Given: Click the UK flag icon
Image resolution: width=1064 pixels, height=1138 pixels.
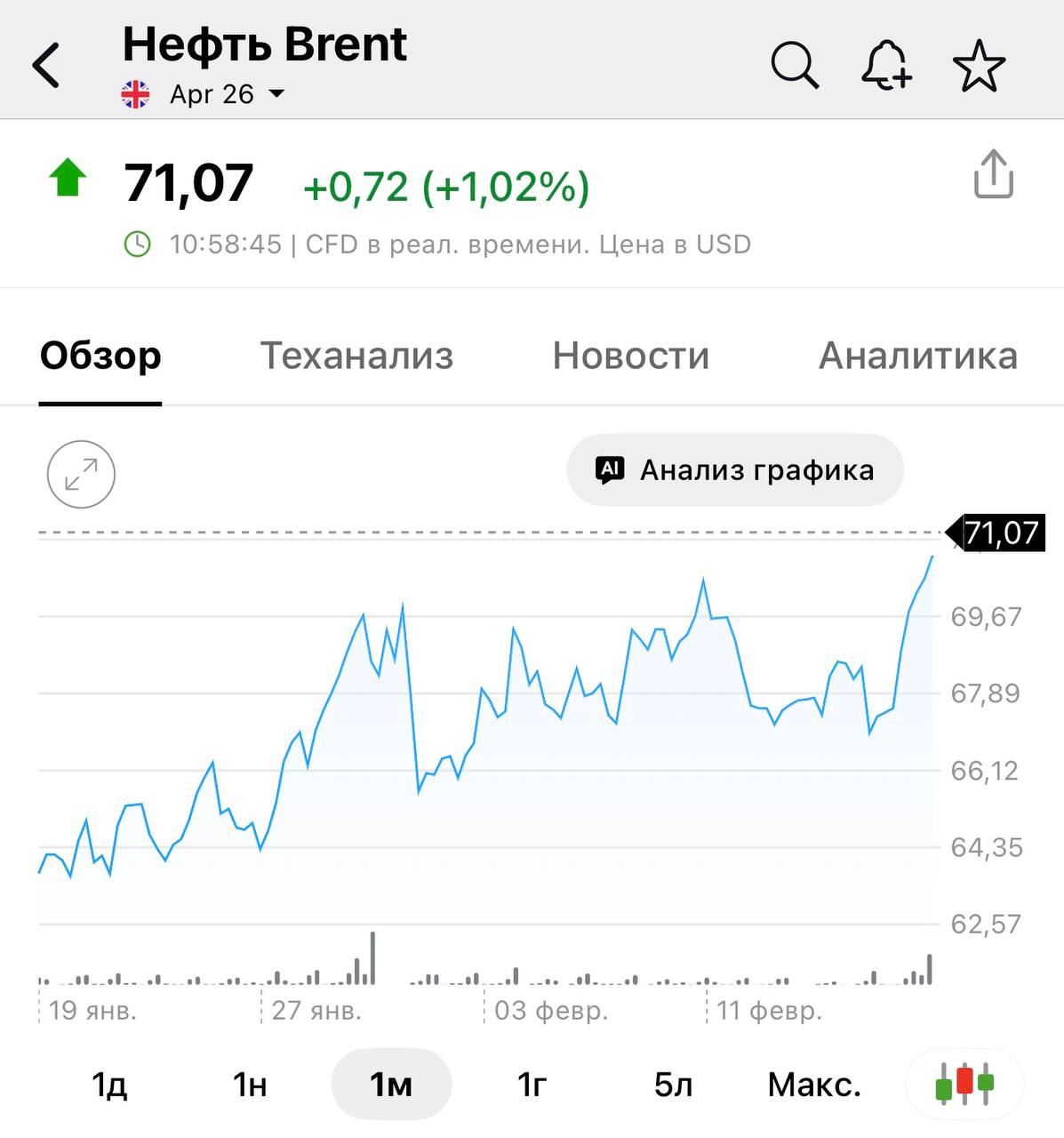Looking at the screenshot, I should pos(134,92).
